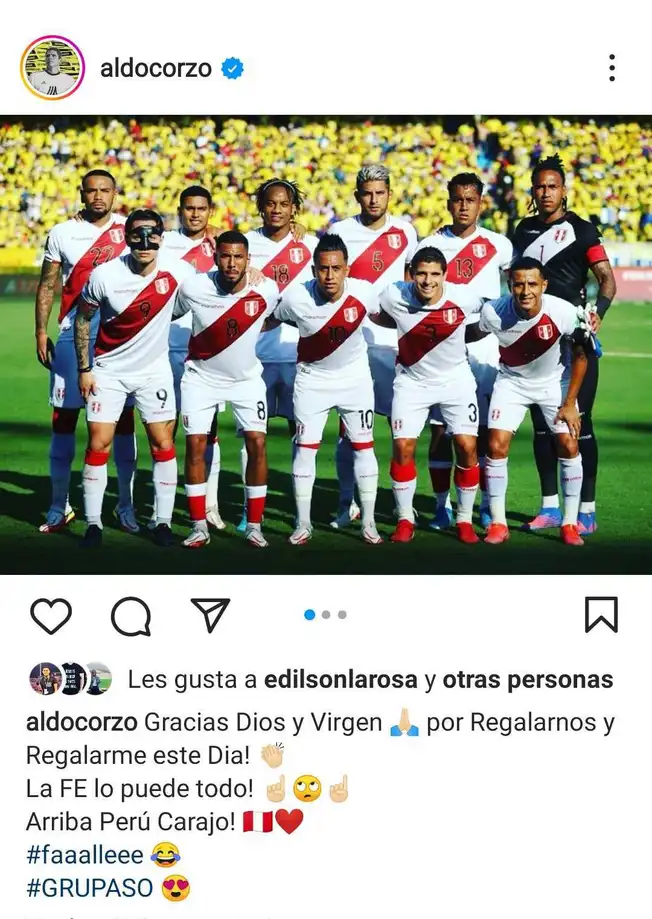Tap aldocorzo's name at the caption start
This screenshot has height=919, width=652.
pos(82,722)
